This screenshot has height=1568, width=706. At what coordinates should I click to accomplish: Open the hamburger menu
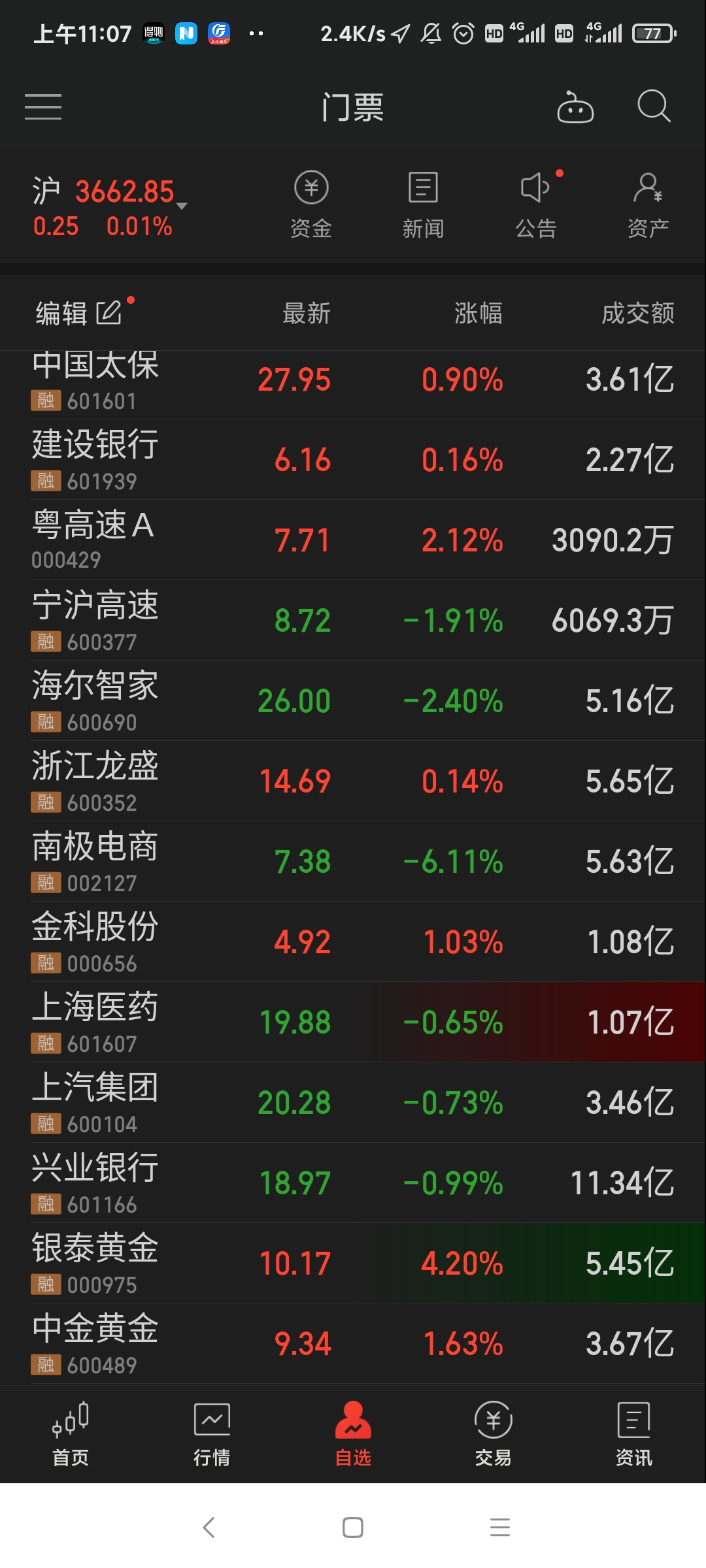[43, 106]
